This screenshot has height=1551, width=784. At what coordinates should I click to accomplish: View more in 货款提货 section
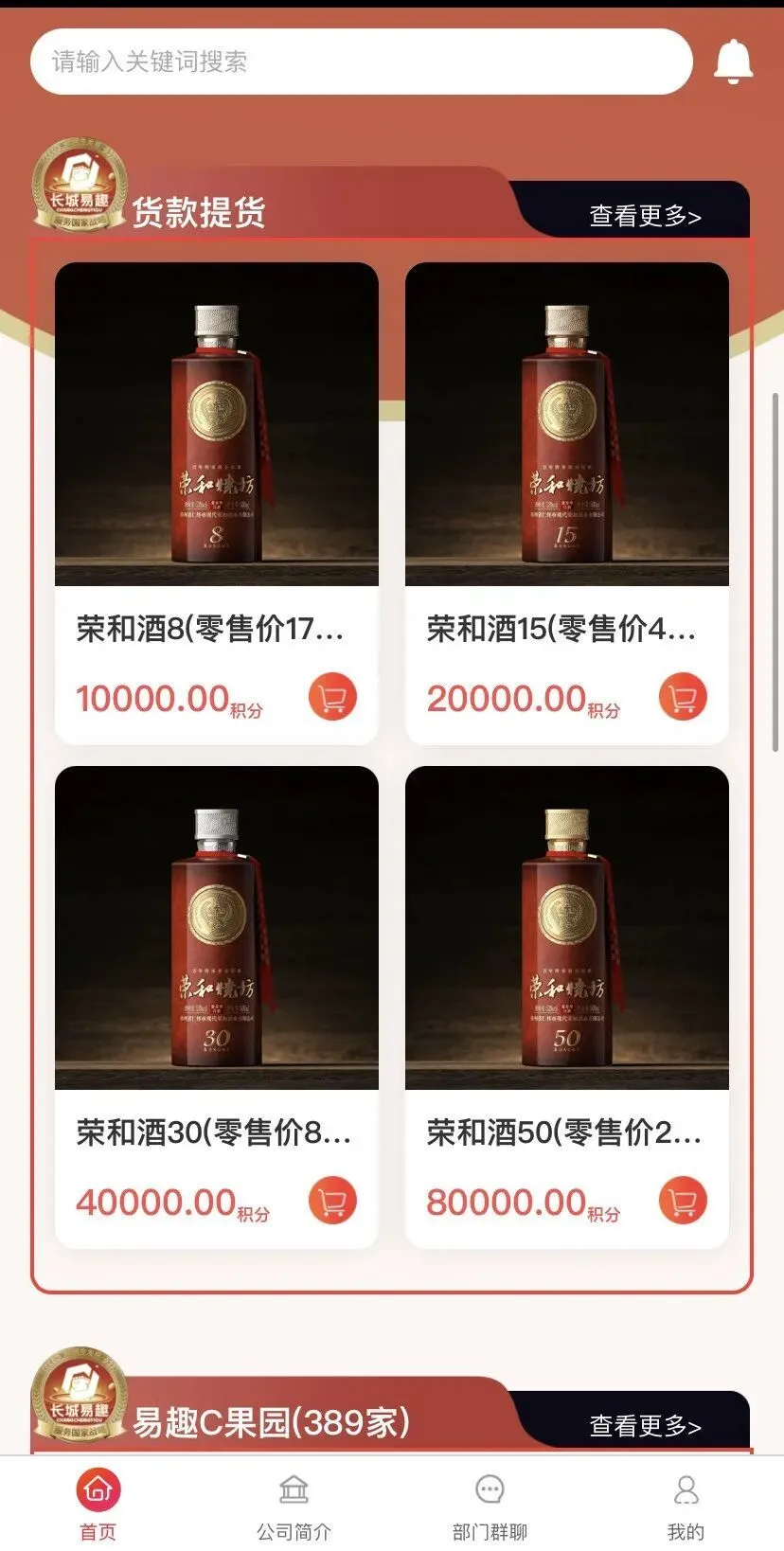click(645, 216)
